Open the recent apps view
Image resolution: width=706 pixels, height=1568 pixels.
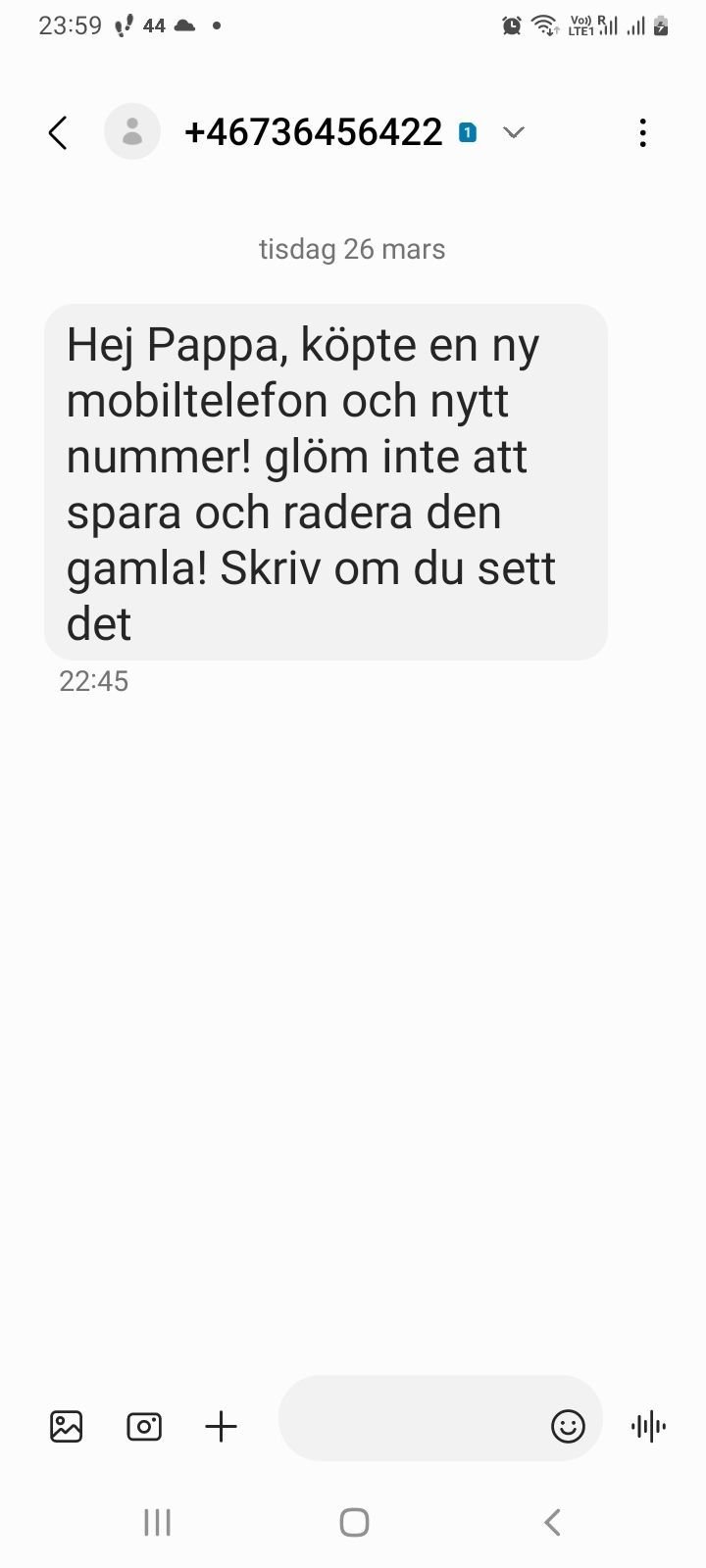click(157, 1522)
